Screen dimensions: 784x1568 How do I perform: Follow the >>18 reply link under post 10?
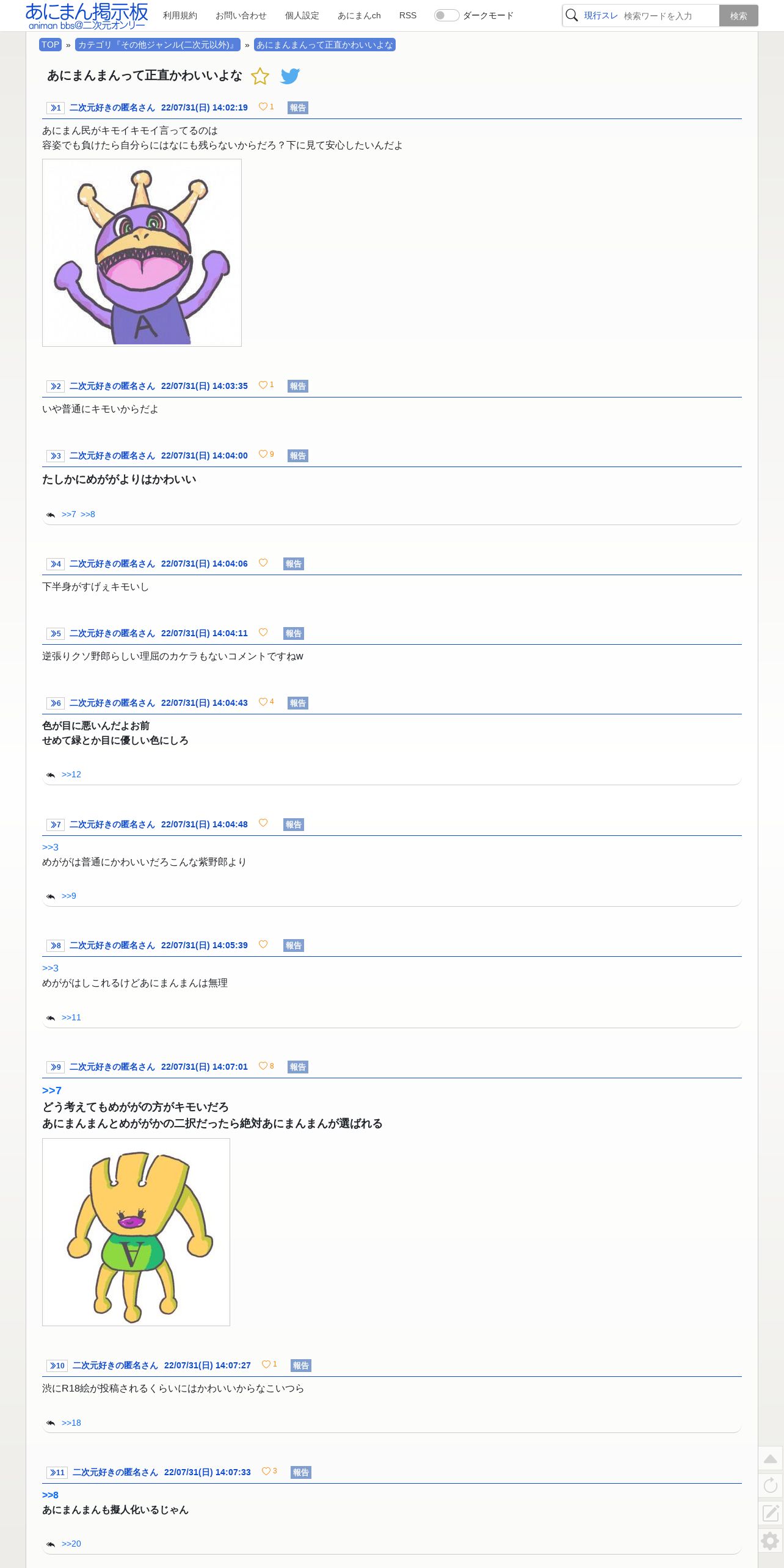(71, 1423)
